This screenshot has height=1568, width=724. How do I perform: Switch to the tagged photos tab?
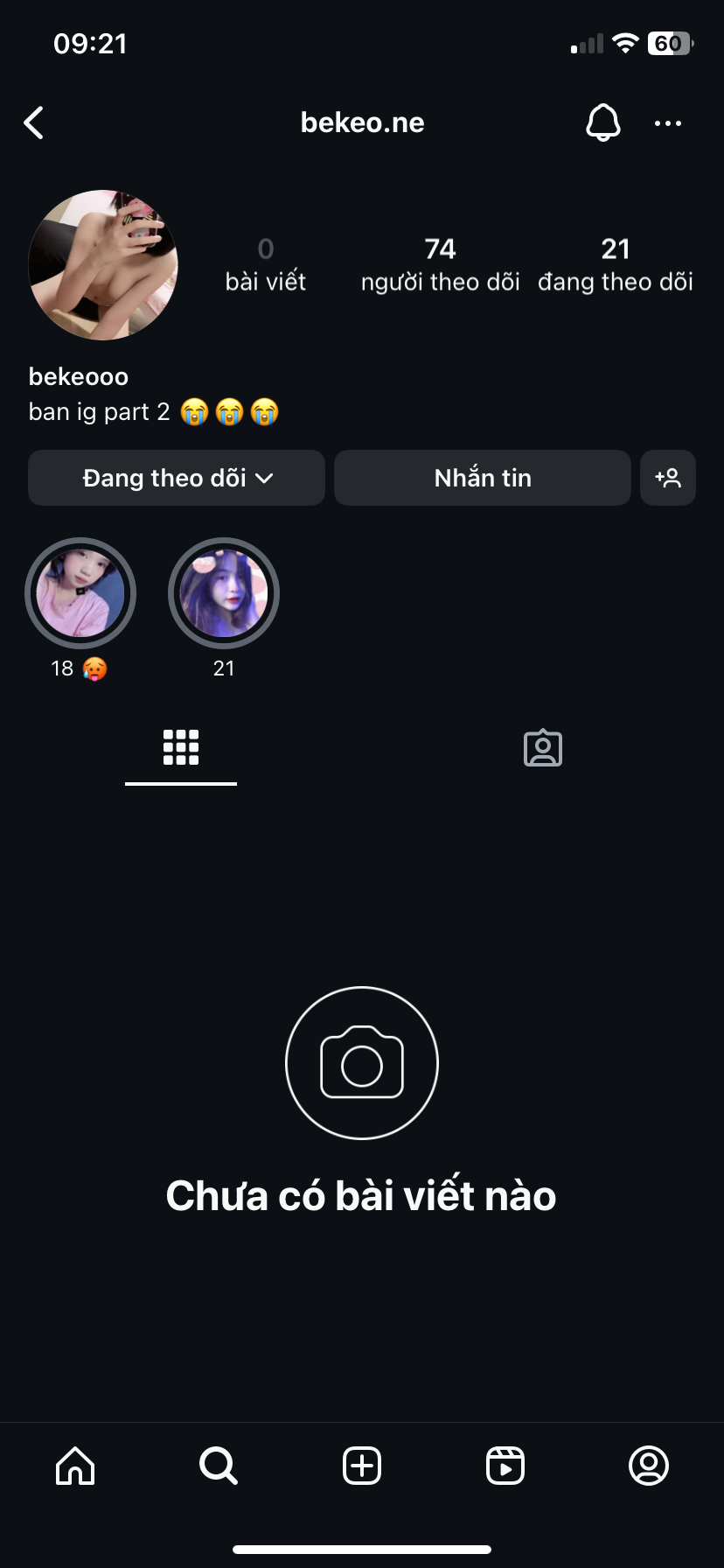[x=543, y=748]
